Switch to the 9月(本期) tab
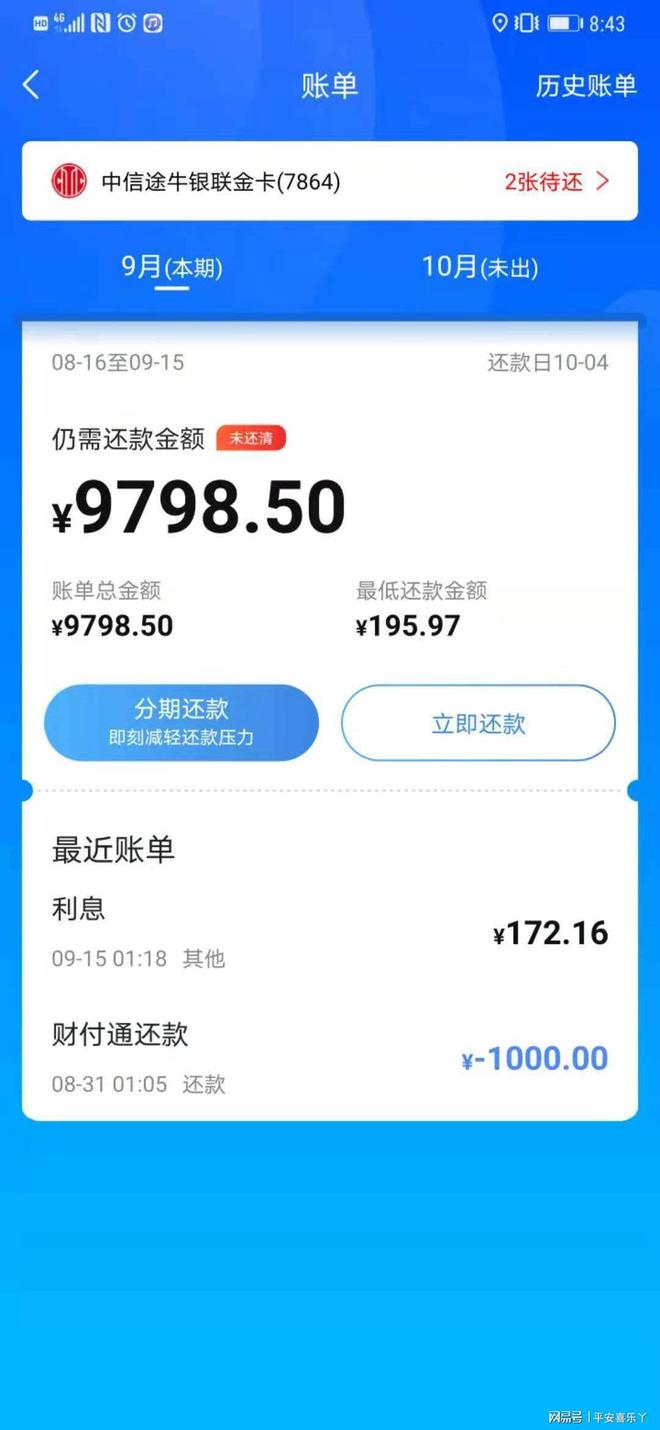The image size is (660, 1430). (x=171, y=268)
